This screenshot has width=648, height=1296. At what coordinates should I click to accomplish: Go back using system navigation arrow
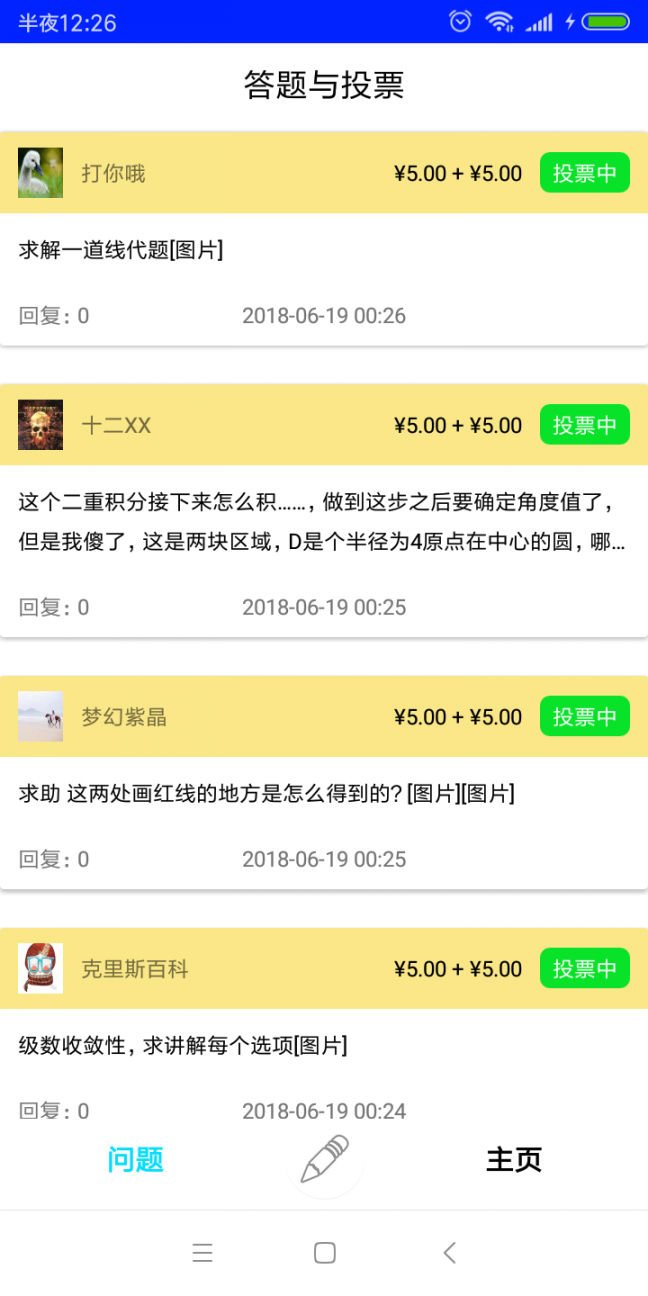[x=449, y=1253]
